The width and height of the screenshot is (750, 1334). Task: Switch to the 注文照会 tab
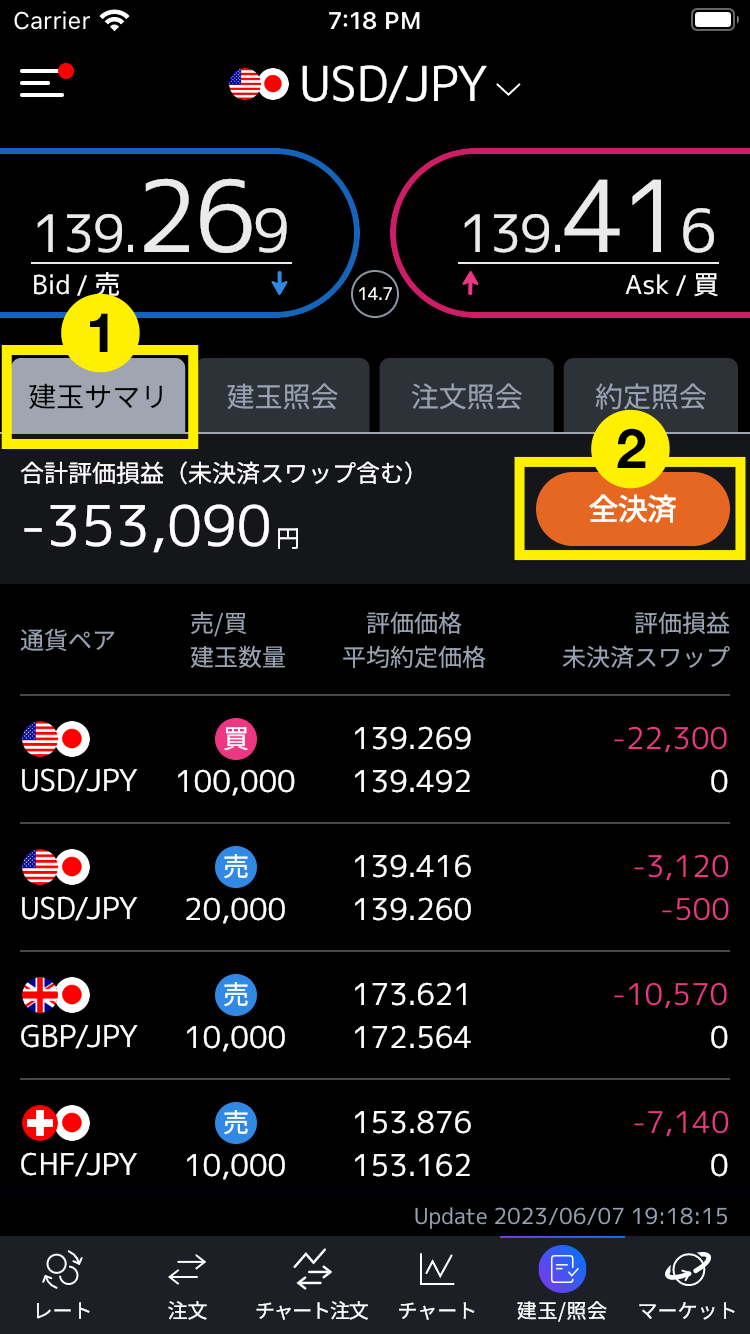466,396
